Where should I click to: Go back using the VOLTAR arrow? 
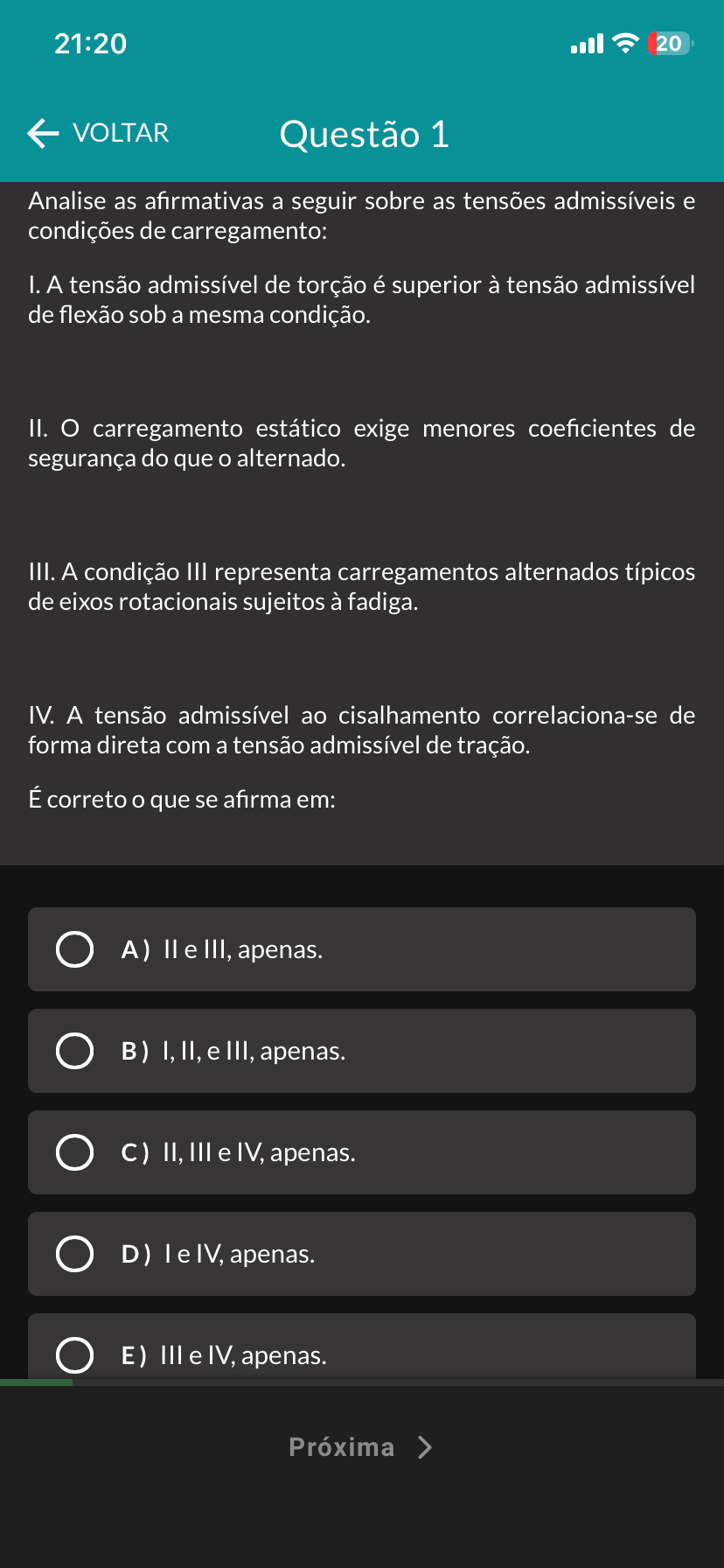(98, 133)
